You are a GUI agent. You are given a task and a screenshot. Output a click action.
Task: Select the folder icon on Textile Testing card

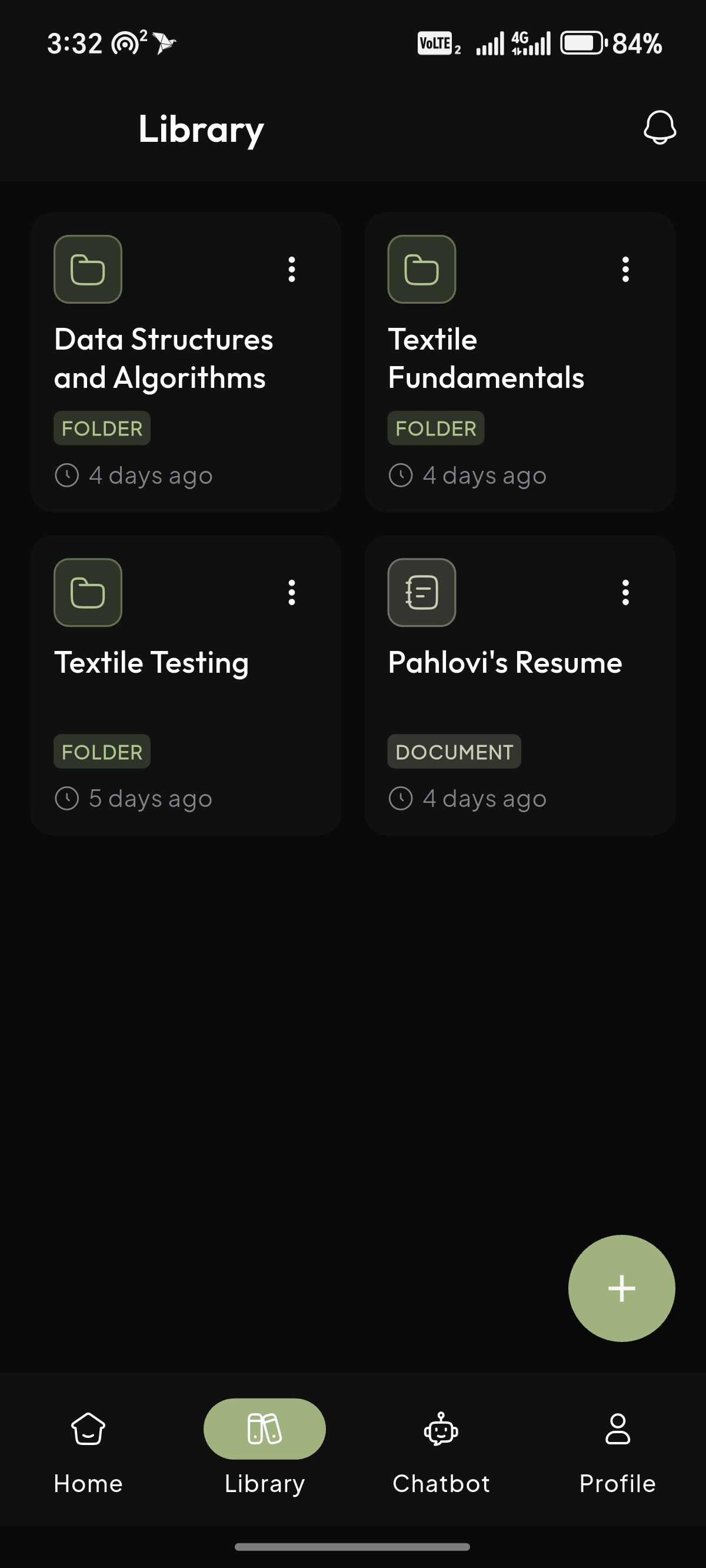[x=88, y=592]
